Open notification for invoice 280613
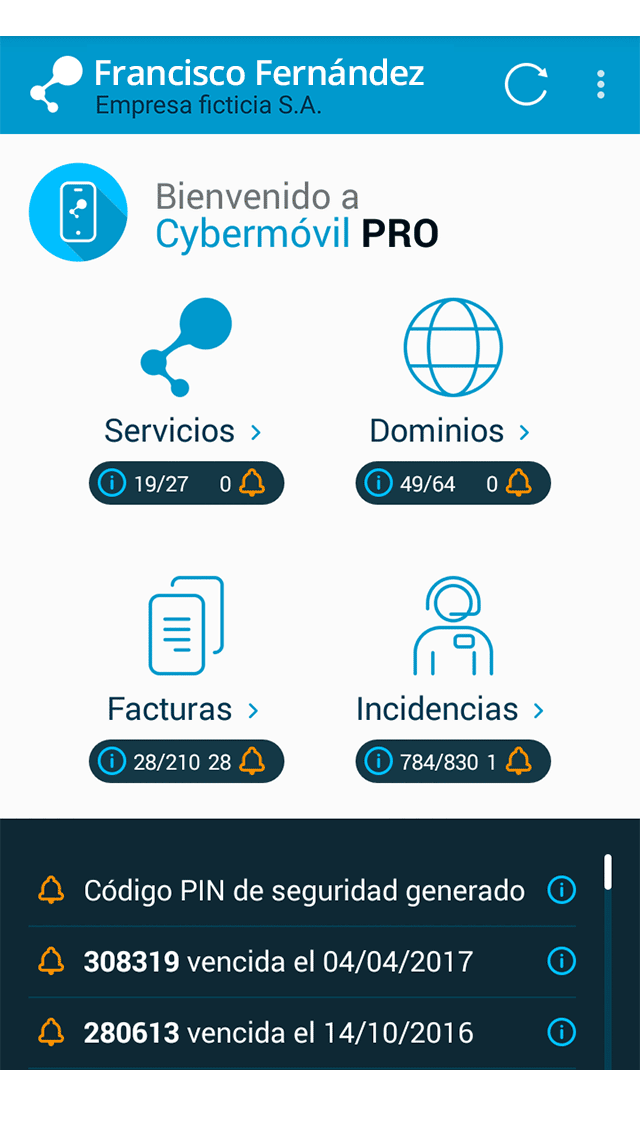The width and height of the screenshot is (640, 1138). coord(302,1031)
